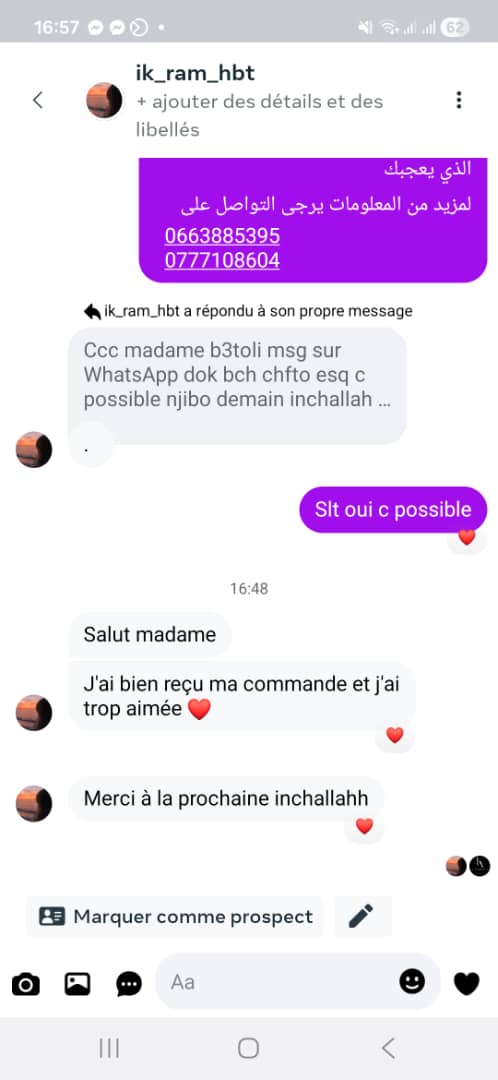Open recent apps from navigation bar
Viewport: 498px width, 1080px height.
point(109,1048)
